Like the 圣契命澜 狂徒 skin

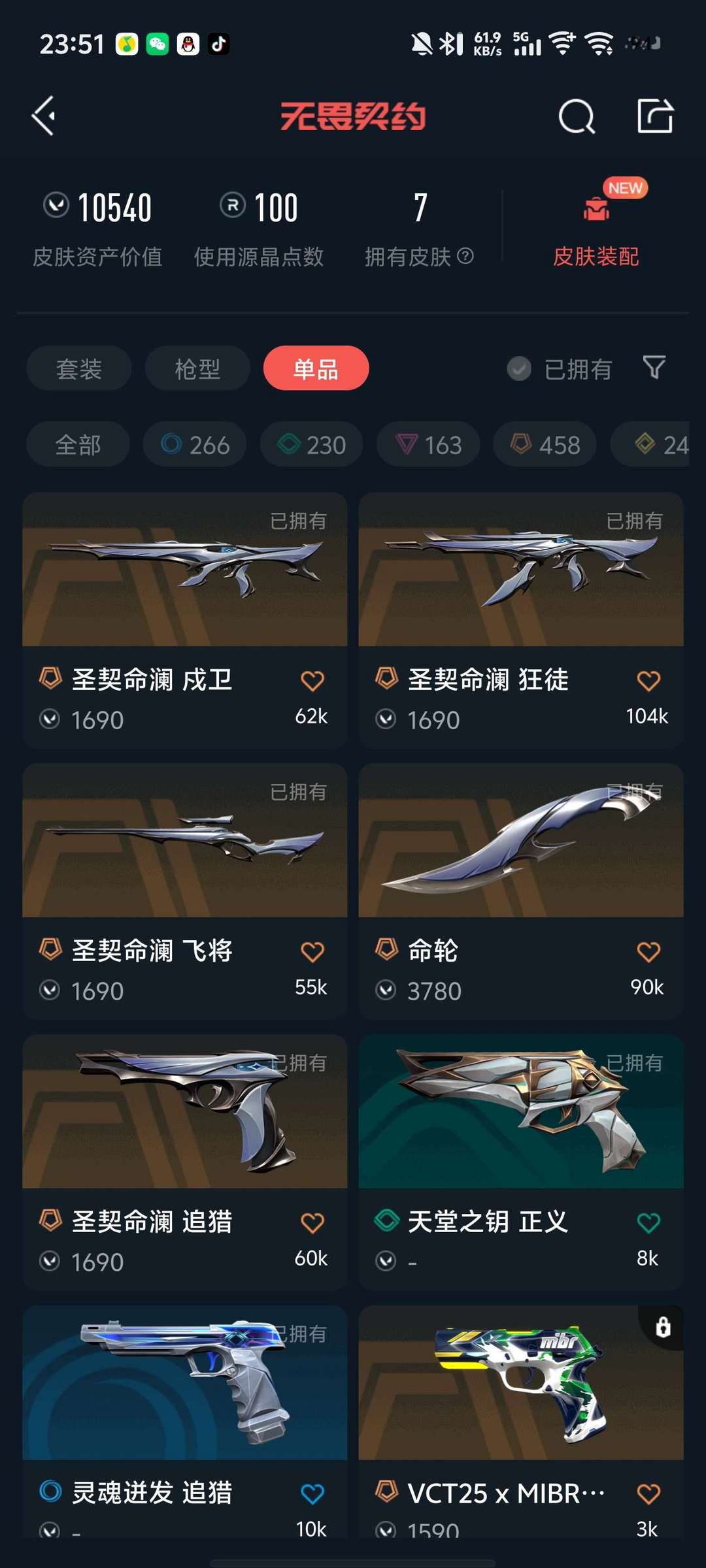[648, 681]
